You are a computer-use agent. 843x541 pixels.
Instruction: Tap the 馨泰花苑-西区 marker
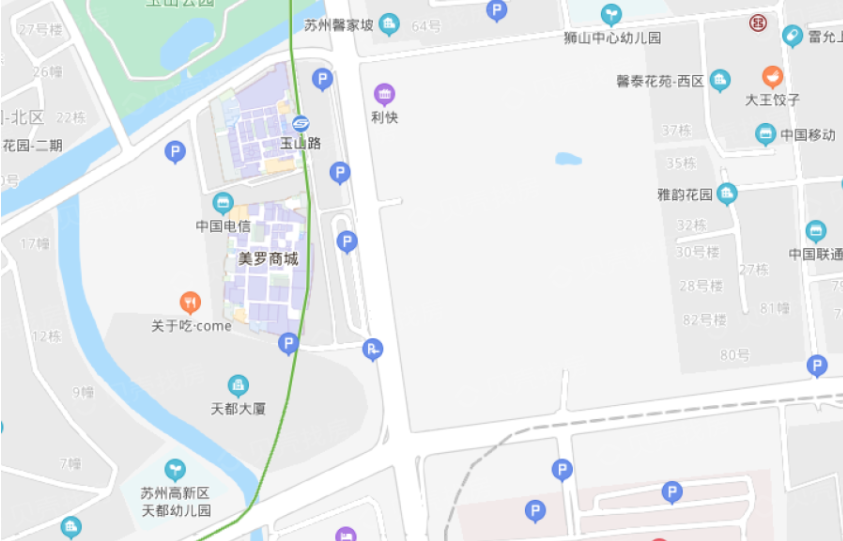click(720, 81)
